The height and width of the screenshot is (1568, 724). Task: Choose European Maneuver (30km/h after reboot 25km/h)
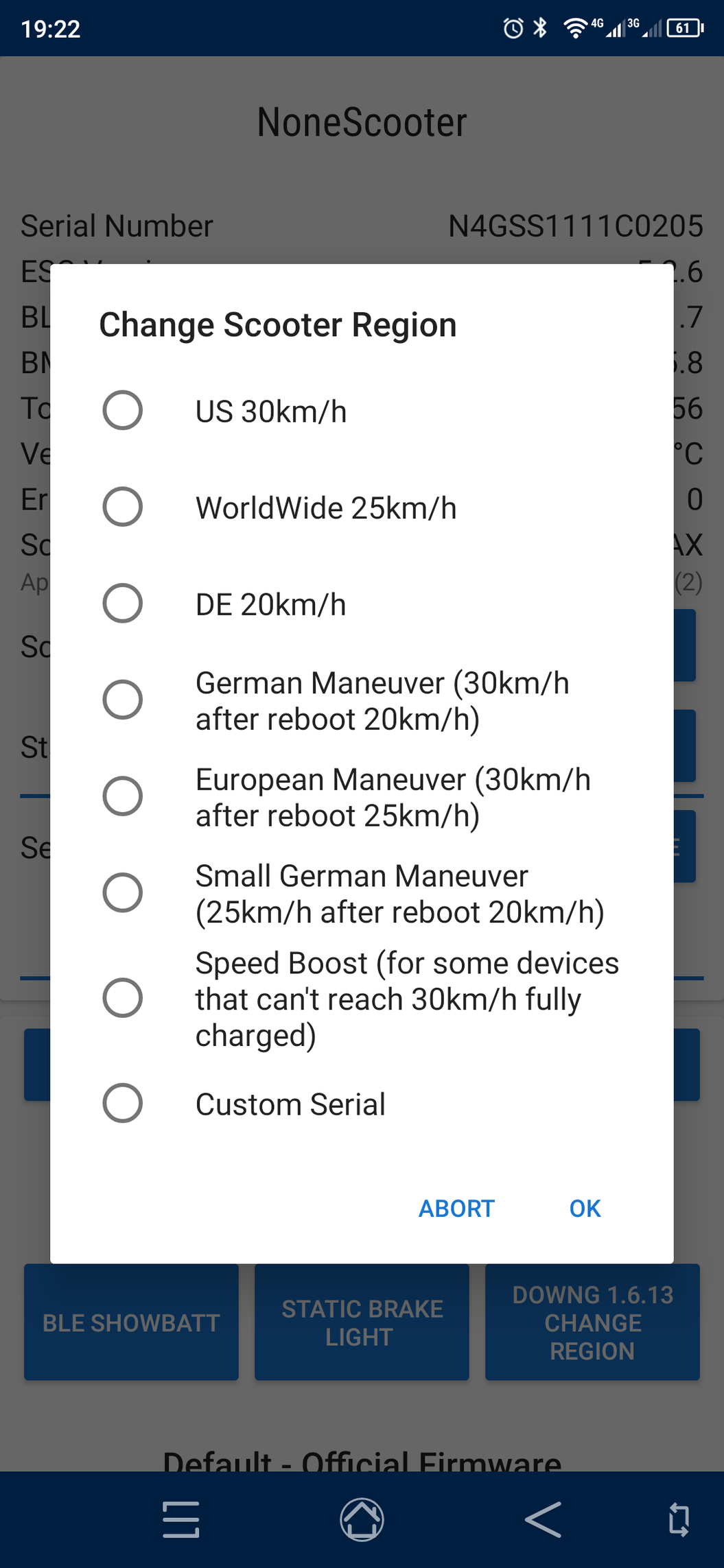click(x=361, y=797)
